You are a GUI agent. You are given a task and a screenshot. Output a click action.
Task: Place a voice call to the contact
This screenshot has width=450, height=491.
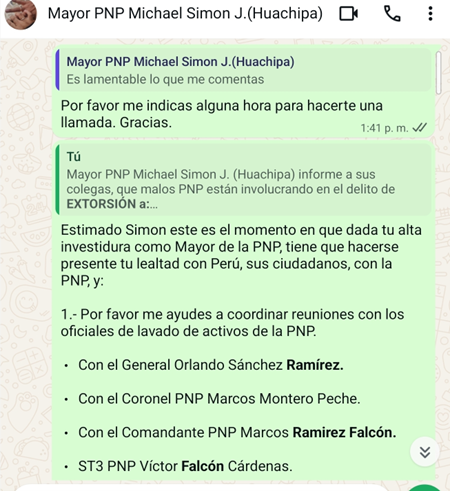(x=392, y=14)
